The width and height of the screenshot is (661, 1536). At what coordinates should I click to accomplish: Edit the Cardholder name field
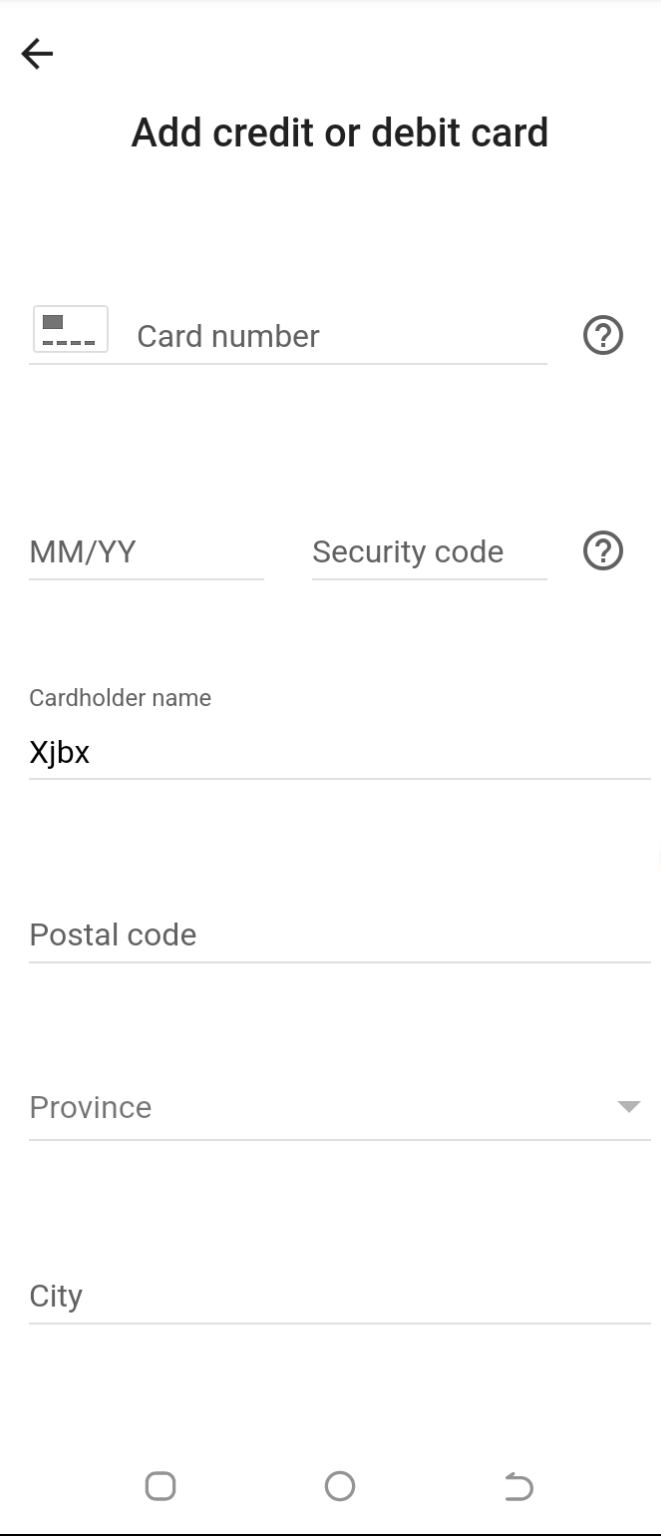[338, 752]
